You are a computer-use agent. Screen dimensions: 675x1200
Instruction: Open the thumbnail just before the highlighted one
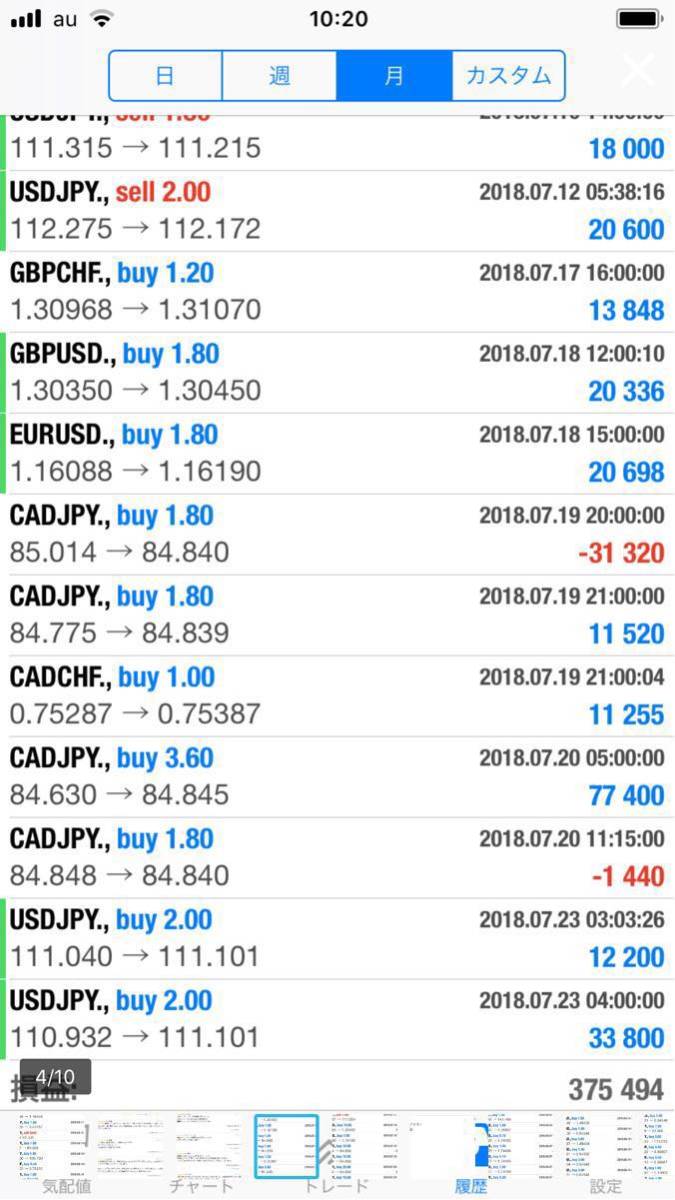[x=207, y=1146]
